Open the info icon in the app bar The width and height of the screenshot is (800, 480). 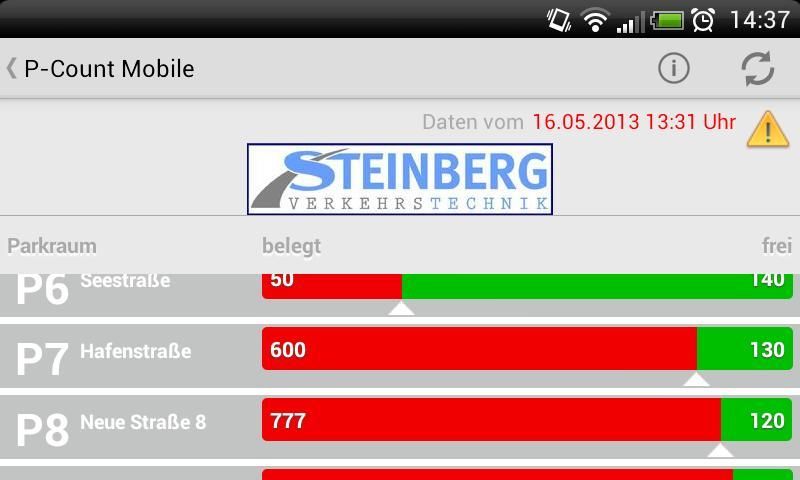(674, 68)
